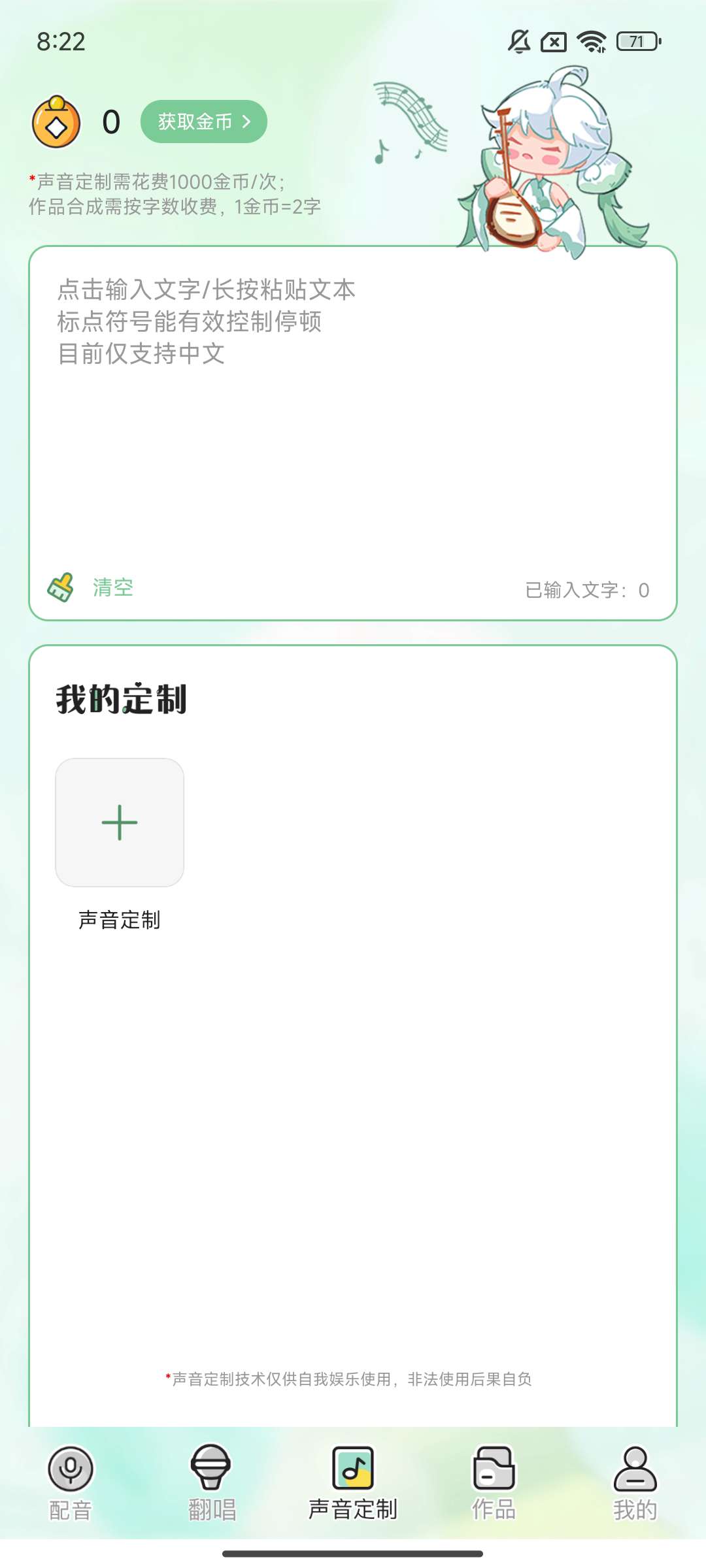Screen dimensions: 706x1568
Task: Open the 我的 profile tab
Action: pos(635,1483)
